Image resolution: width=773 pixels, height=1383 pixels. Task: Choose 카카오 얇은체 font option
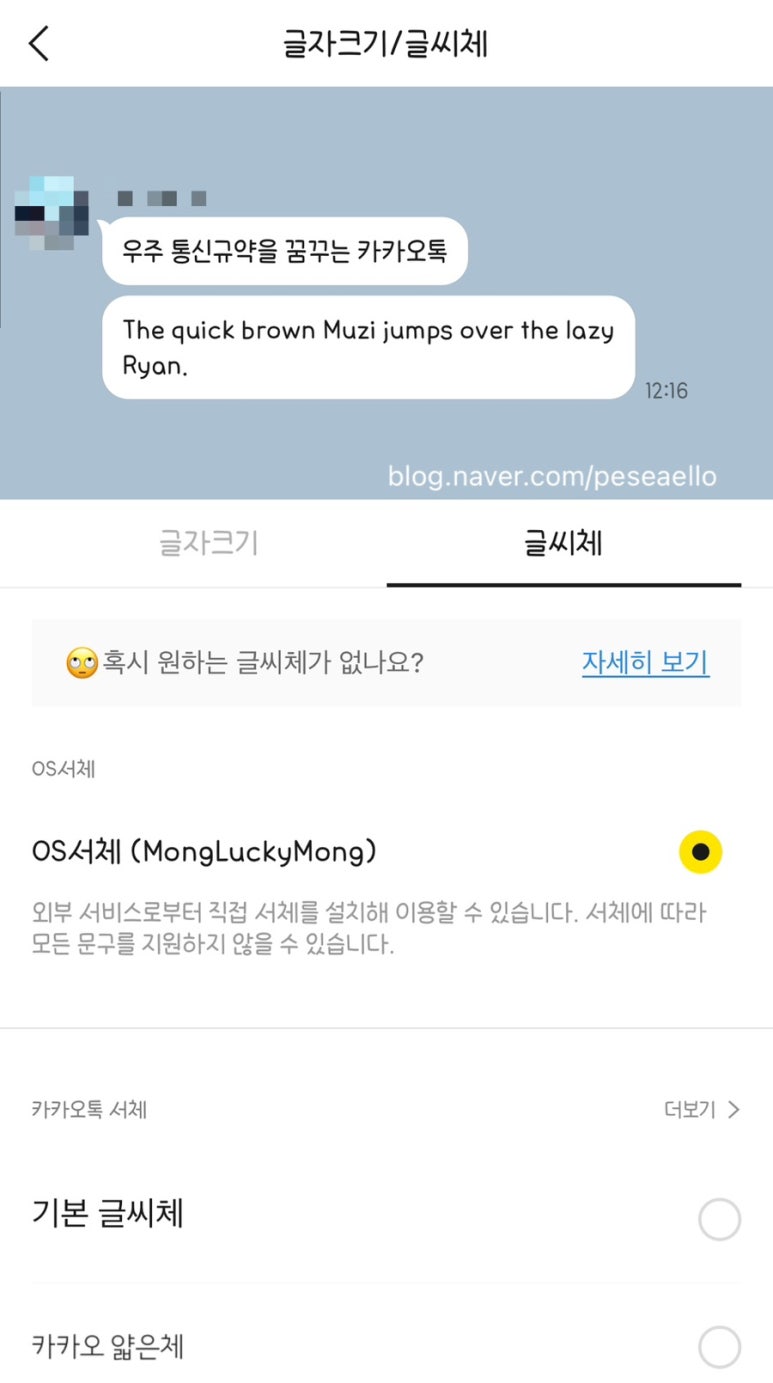(x=719, y=1347)
